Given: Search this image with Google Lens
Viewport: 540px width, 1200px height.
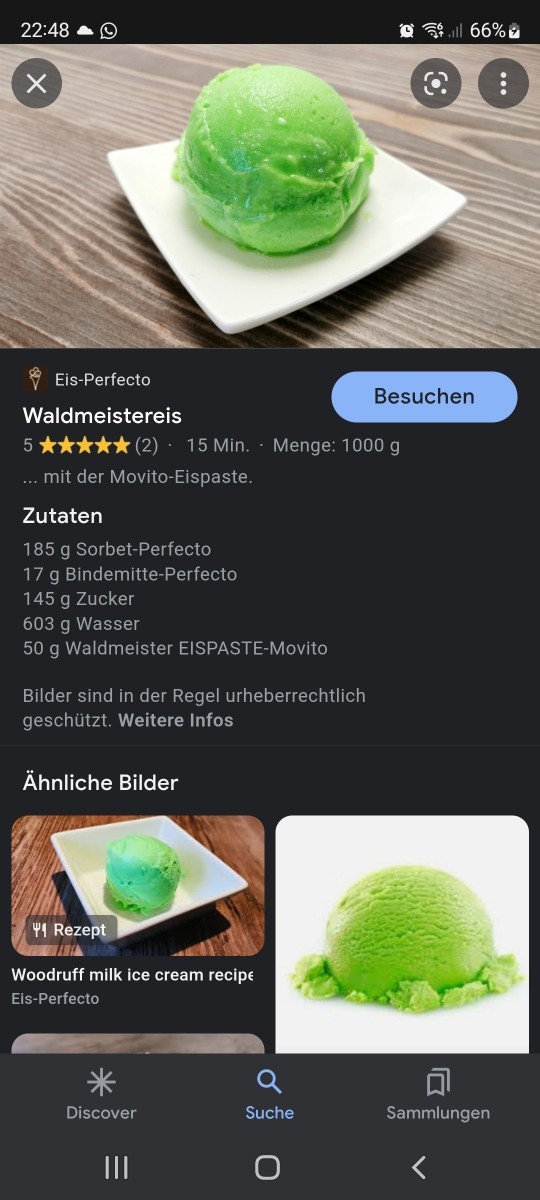Looking at the screenshot, I should click(436, 83).
